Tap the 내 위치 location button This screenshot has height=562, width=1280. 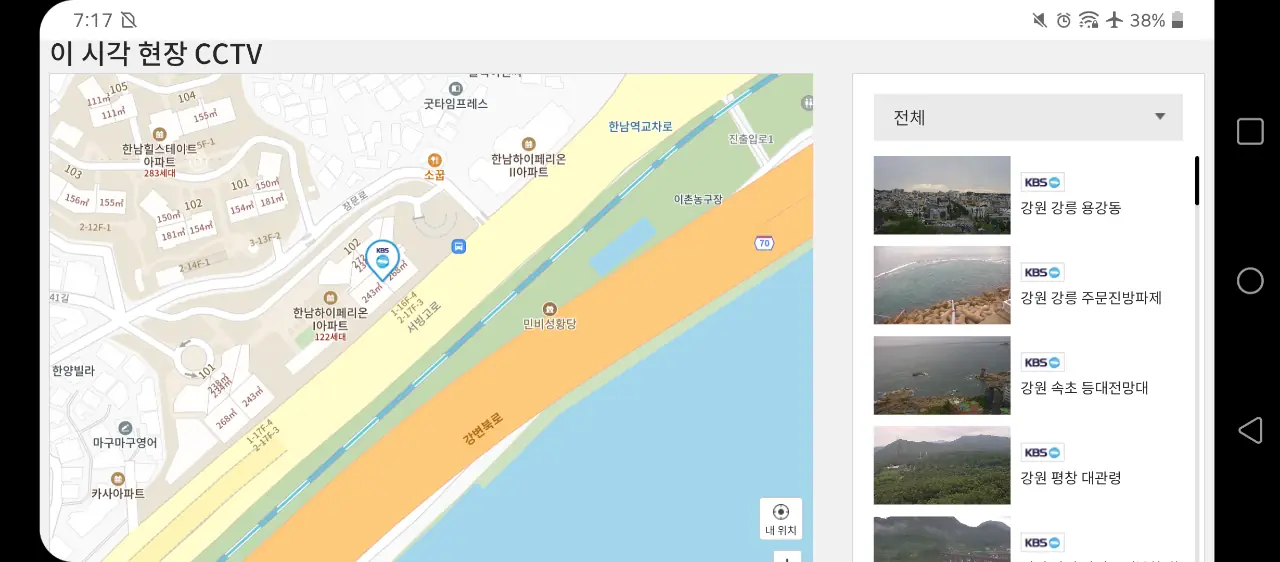point(780,519)
